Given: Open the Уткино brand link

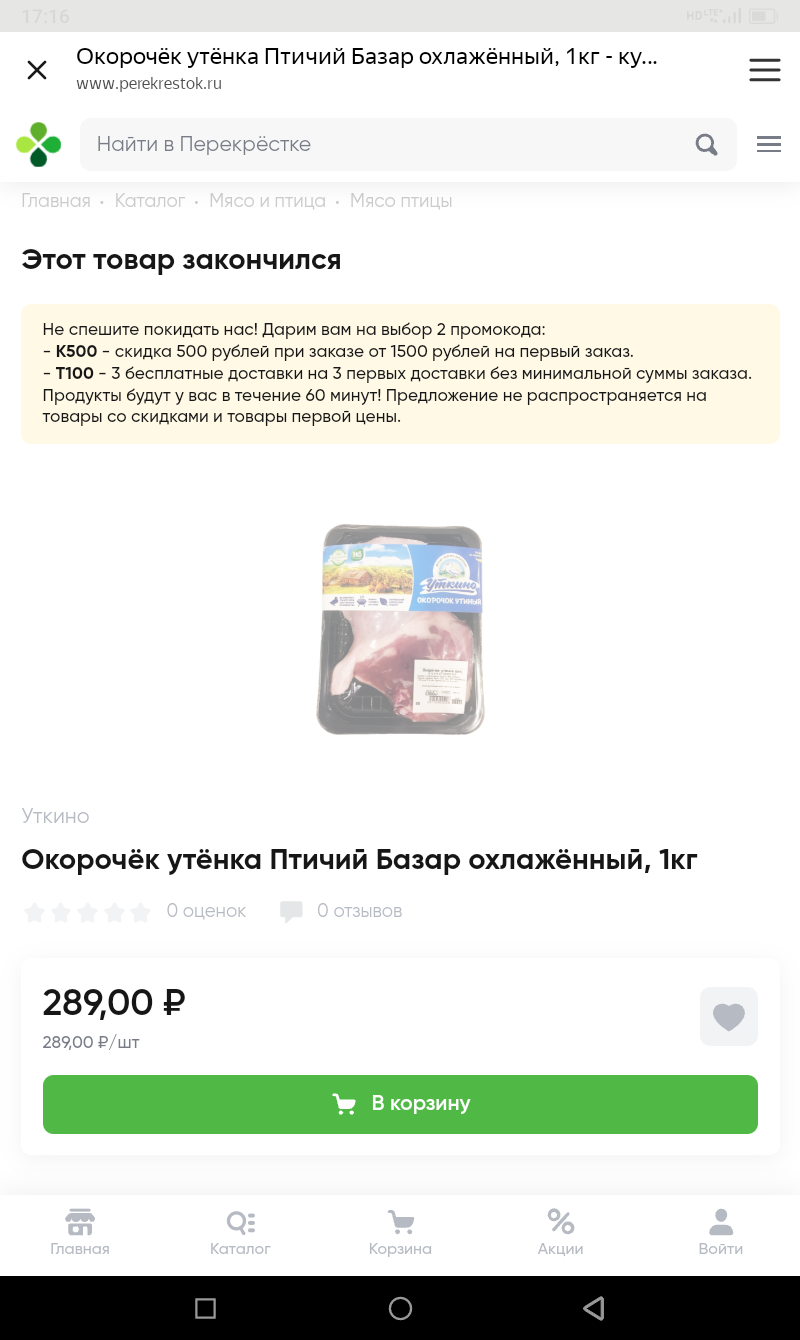Looking at the screenshot, I should 56,816.
